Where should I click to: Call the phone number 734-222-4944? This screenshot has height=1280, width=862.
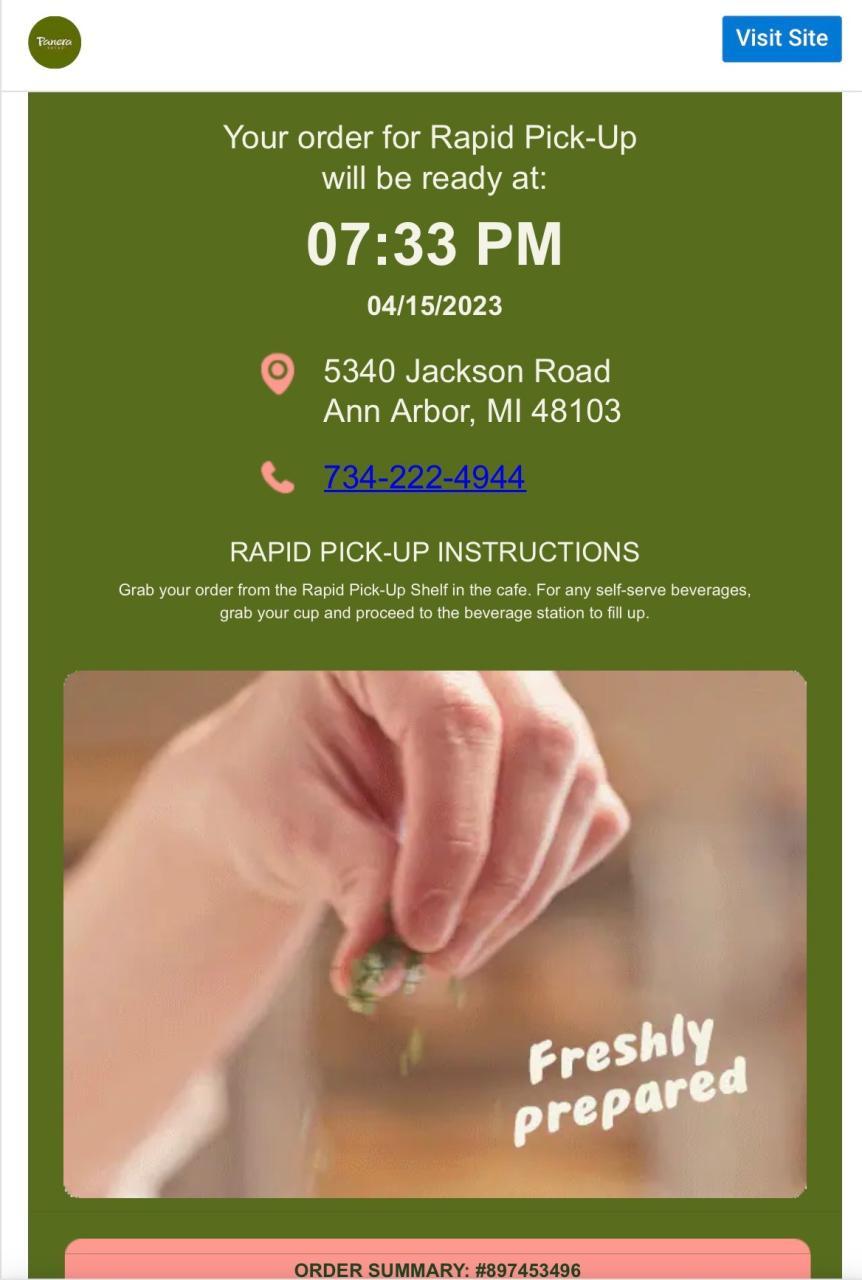424,478
